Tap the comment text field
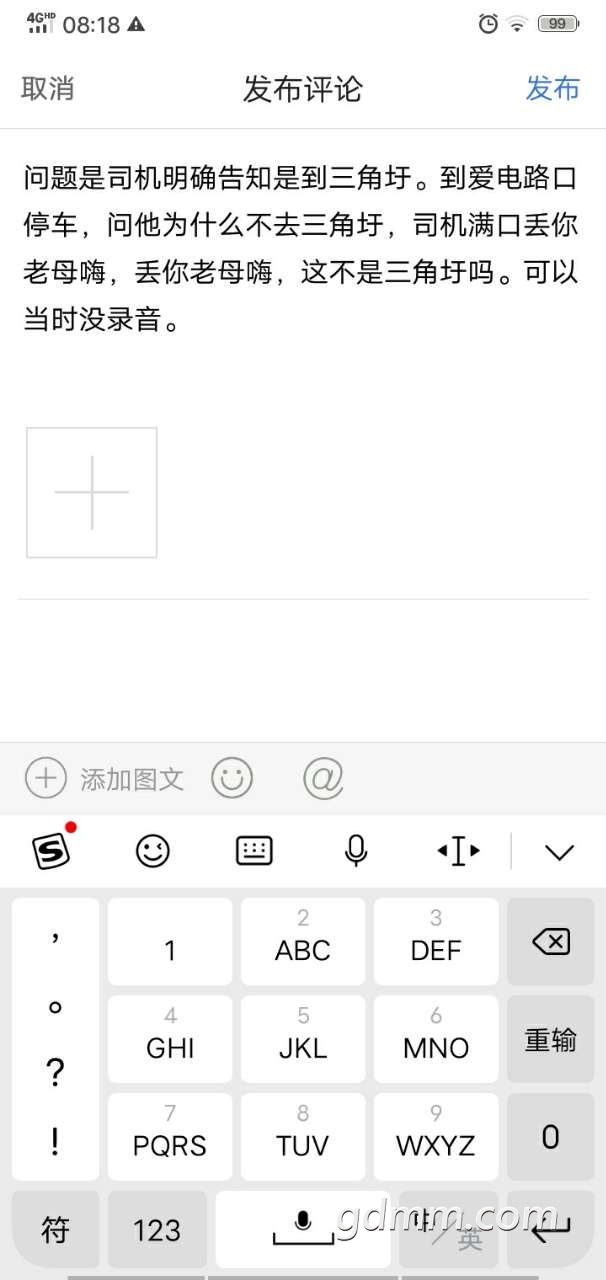 (300, 251)
